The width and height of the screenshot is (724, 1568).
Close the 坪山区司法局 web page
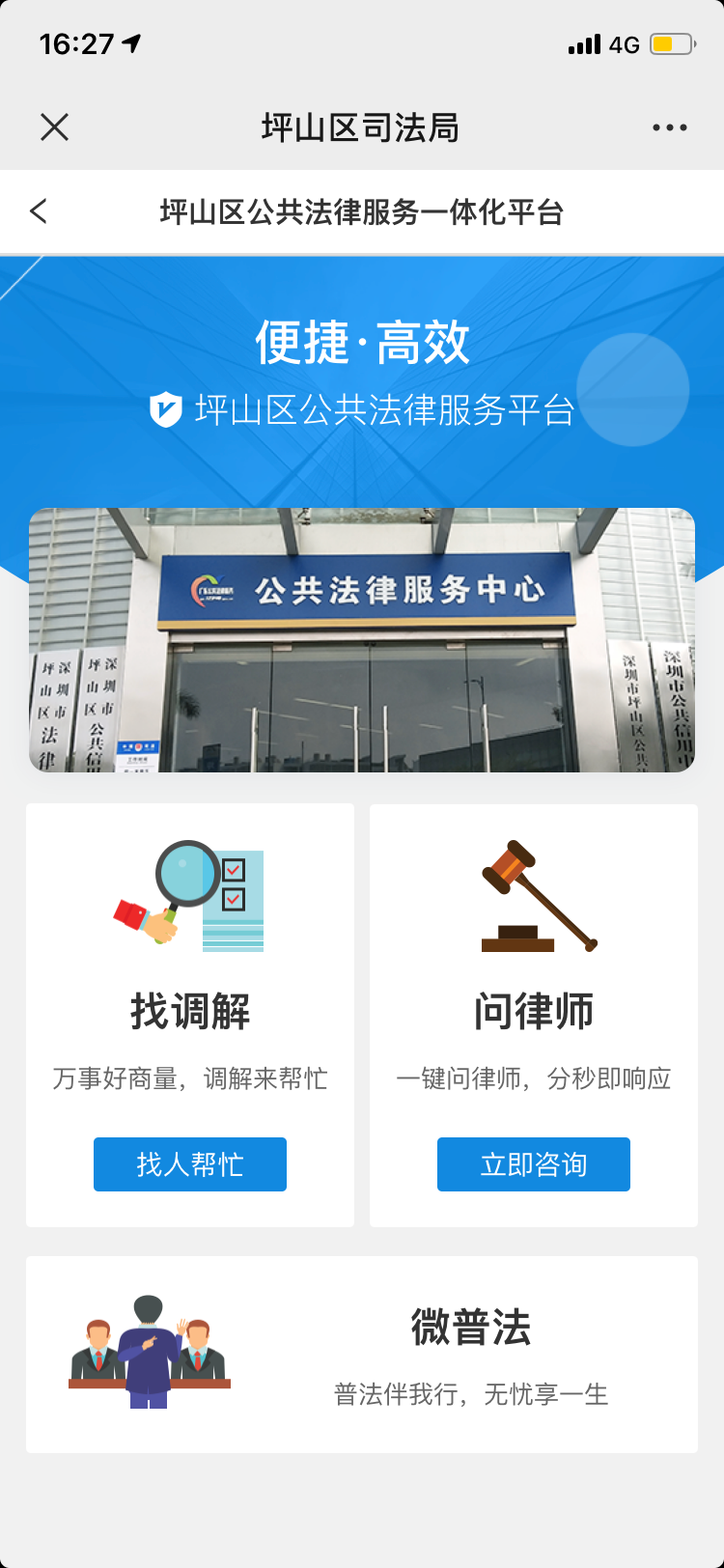point(55,126)
